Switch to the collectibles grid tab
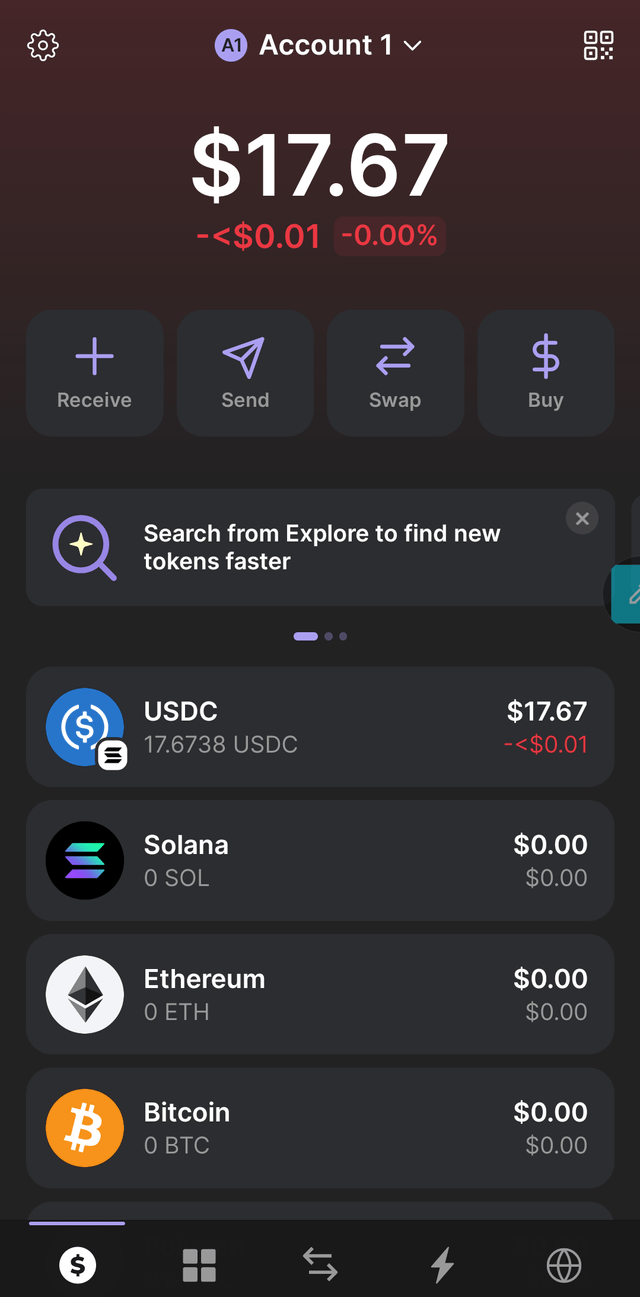Image resolution: width=640 pixels, height=1297 pixels. tap(199, 1265)
